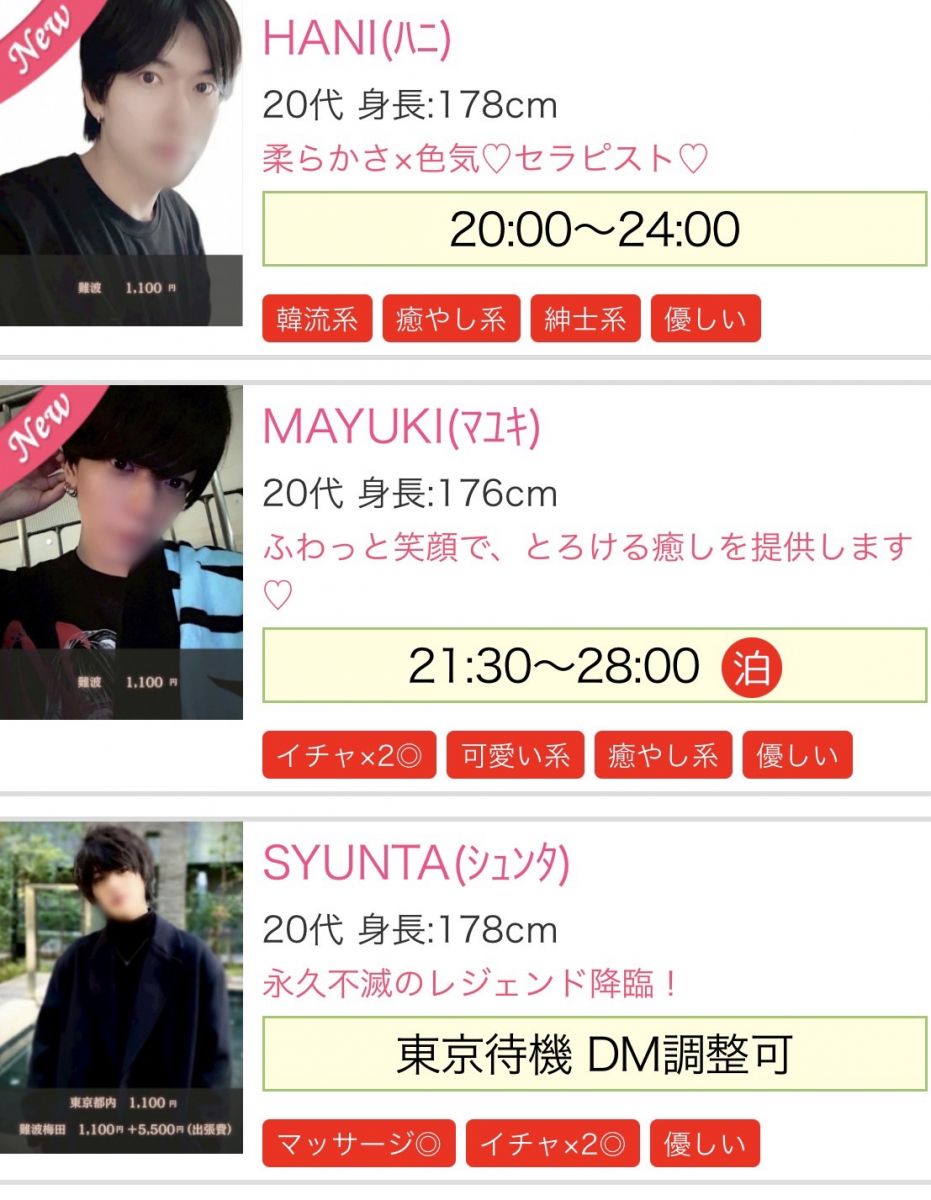Open the HANI(ハニ) name link
Viewport: 931px width, 1200px height.
click(x=357, y=40)
